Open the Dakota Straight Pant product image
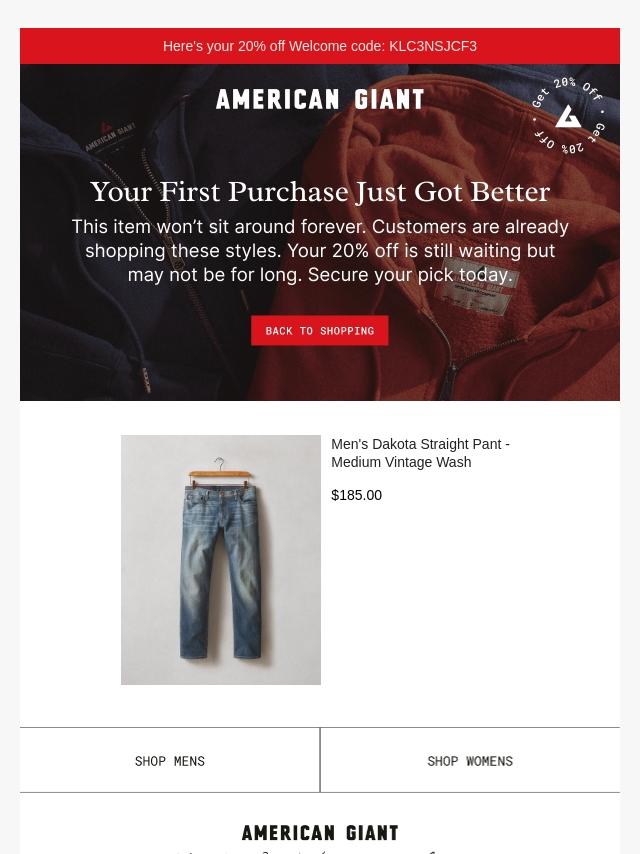 (x=221, y=559)
